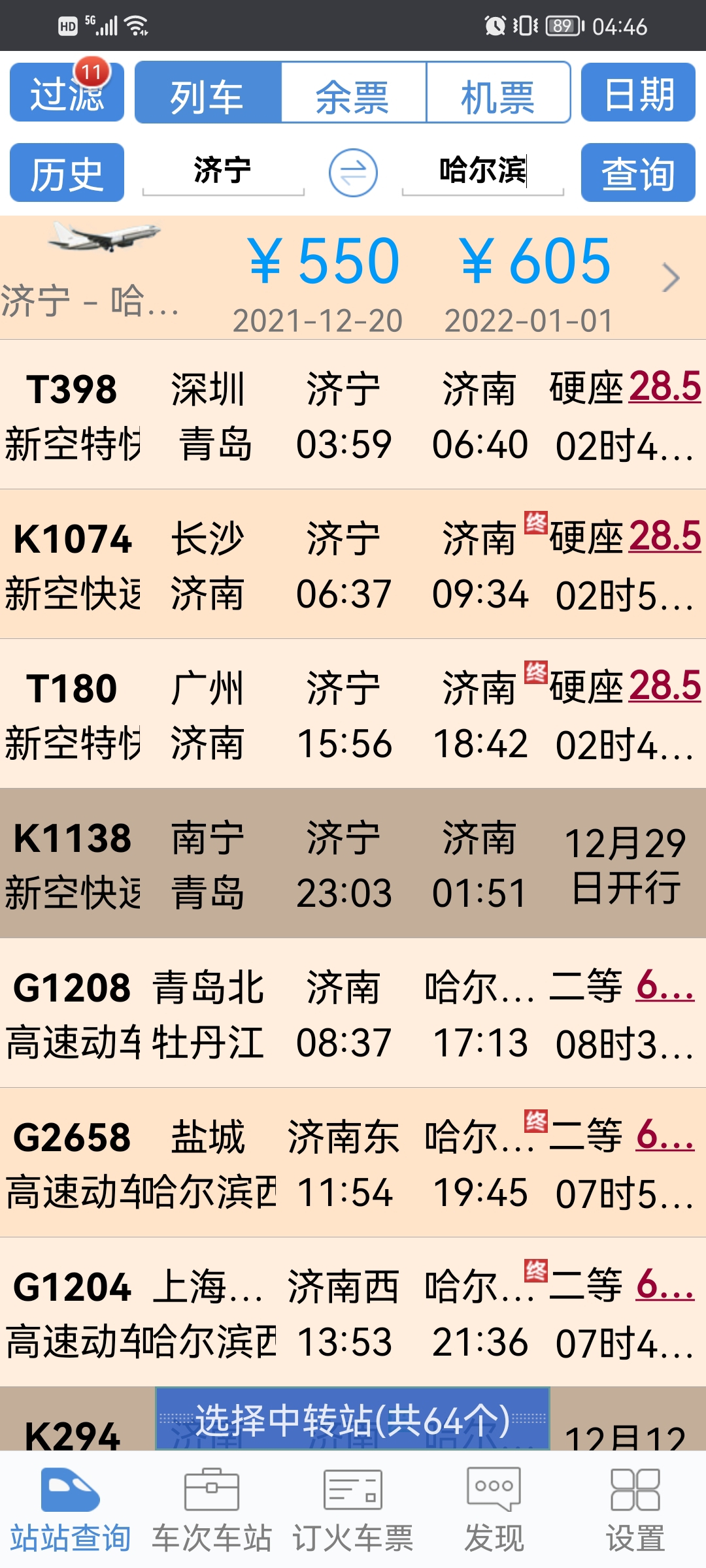The image size is (706, 1568).
Task: Switch to the 余票 tab
Action: (x=353, y=92)
